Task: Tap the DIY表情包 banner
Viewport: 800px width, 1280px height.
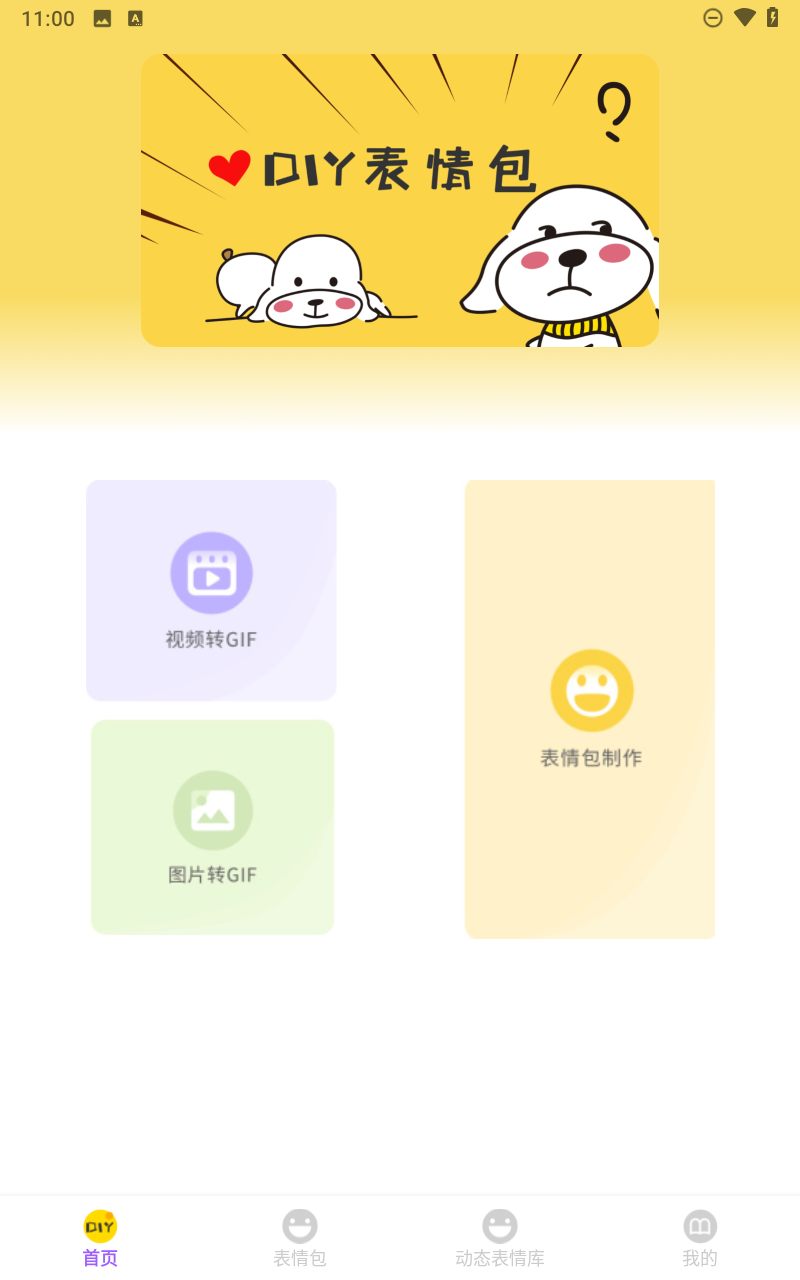Action: pyautogui.click(x=400, y=200)
